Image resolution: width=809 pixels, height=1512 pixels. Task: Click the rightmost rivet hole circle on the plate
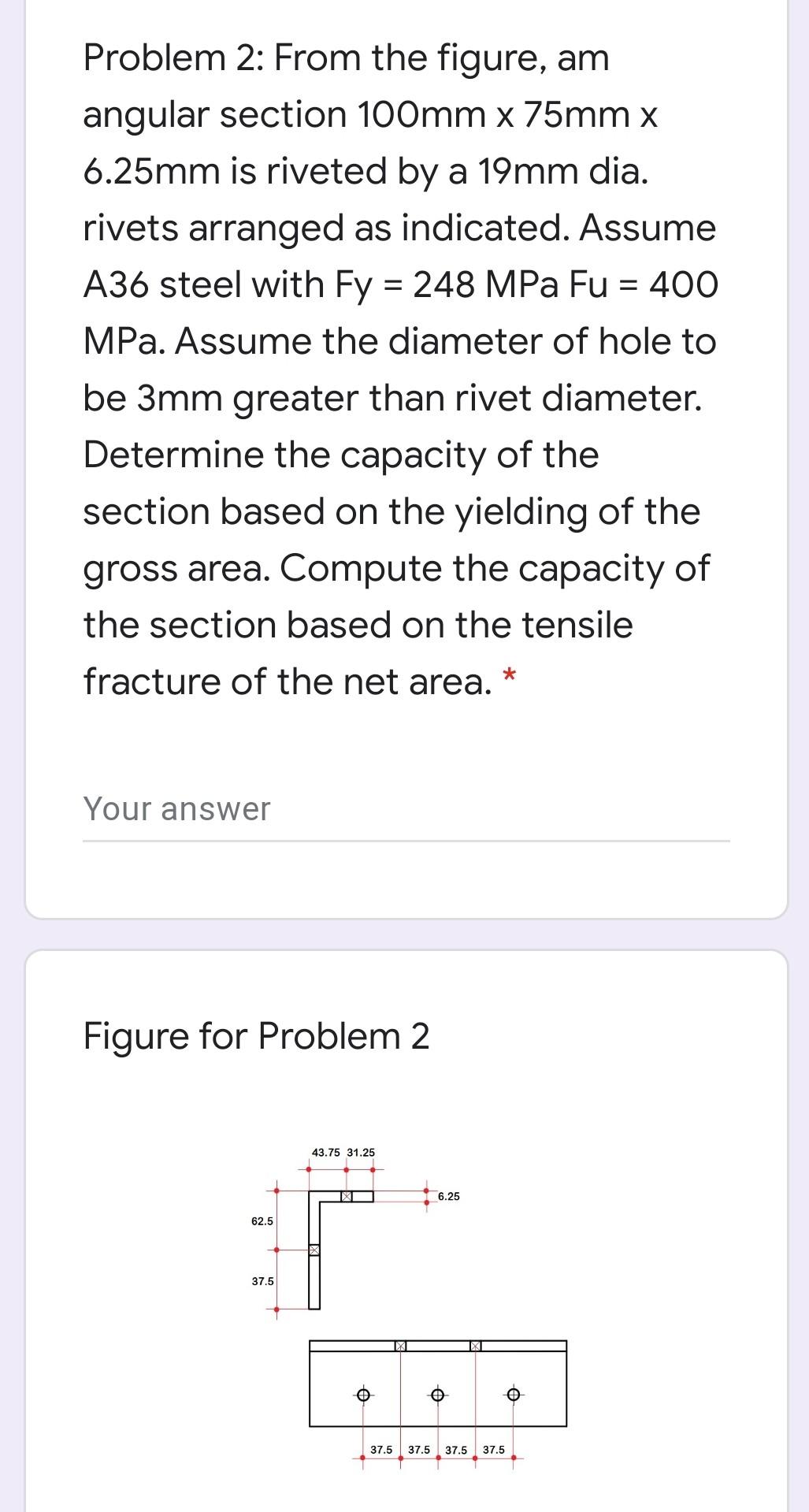point(514,1395)
